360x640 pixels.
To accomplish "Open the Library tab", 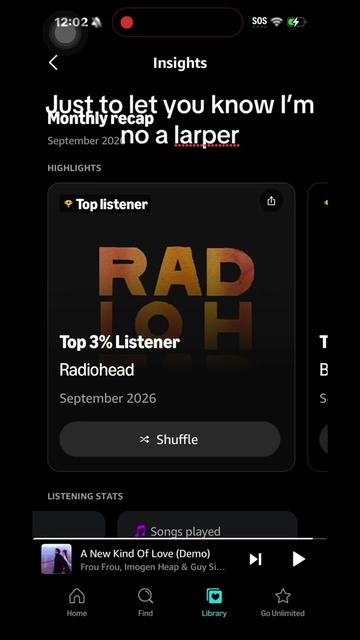I will pos(214,602).
